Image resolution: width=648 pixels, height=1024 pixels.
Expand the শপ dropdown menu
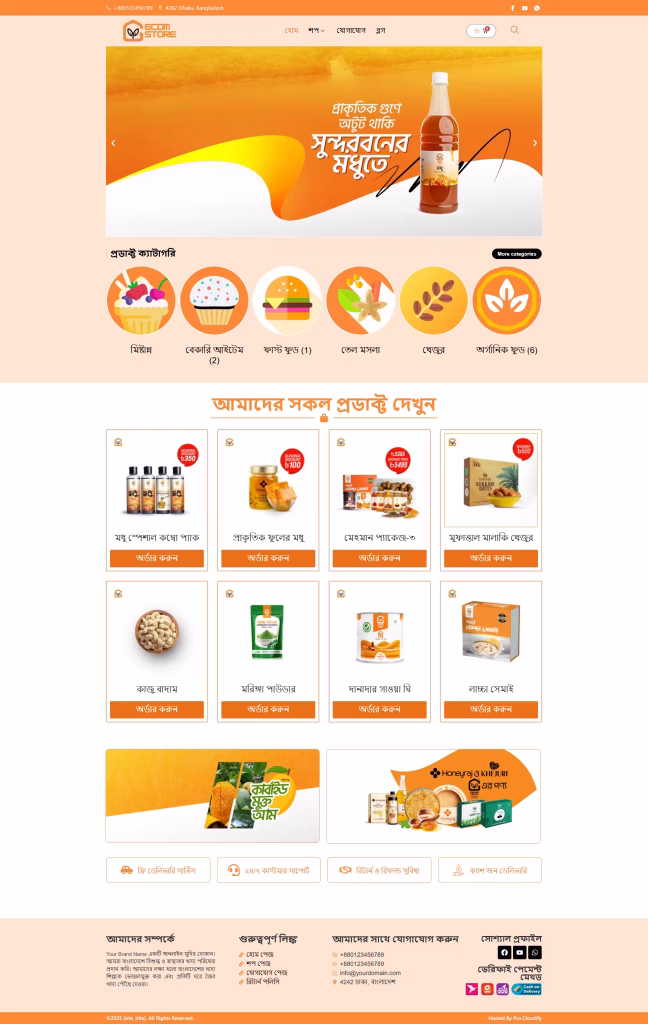316,30
